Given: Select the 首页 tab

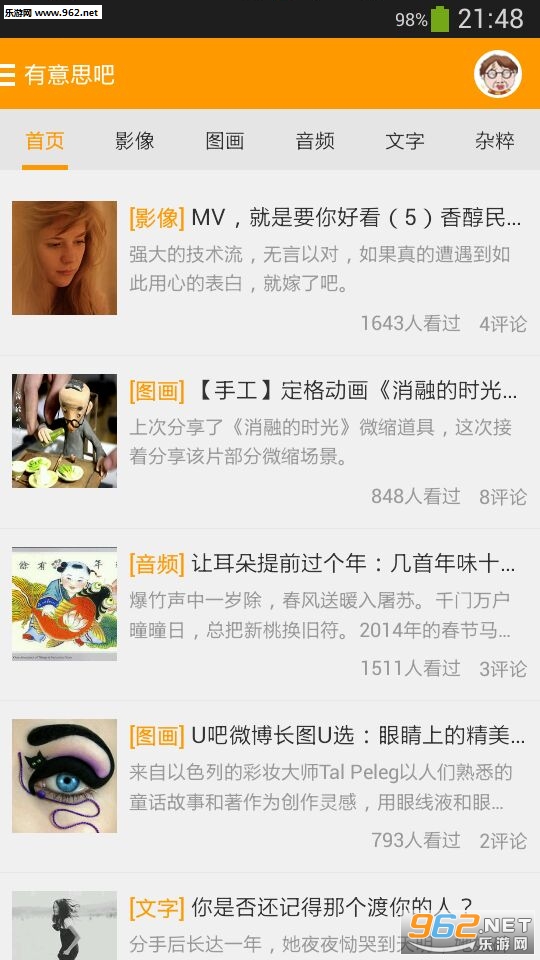Looking at the screenshot, I should [45, 141].
